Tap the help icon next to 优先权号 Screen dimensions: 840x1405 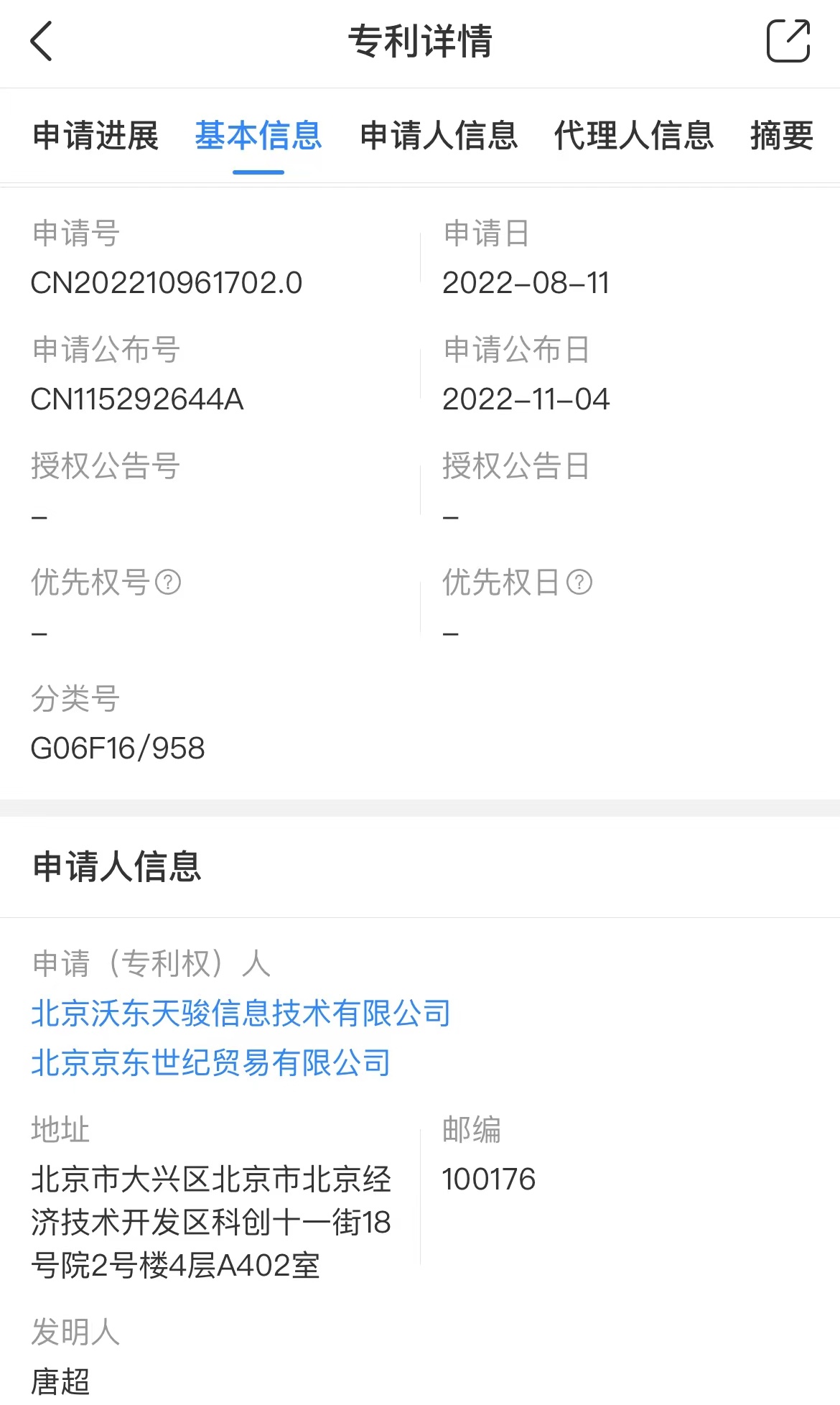tap(168, 582)
